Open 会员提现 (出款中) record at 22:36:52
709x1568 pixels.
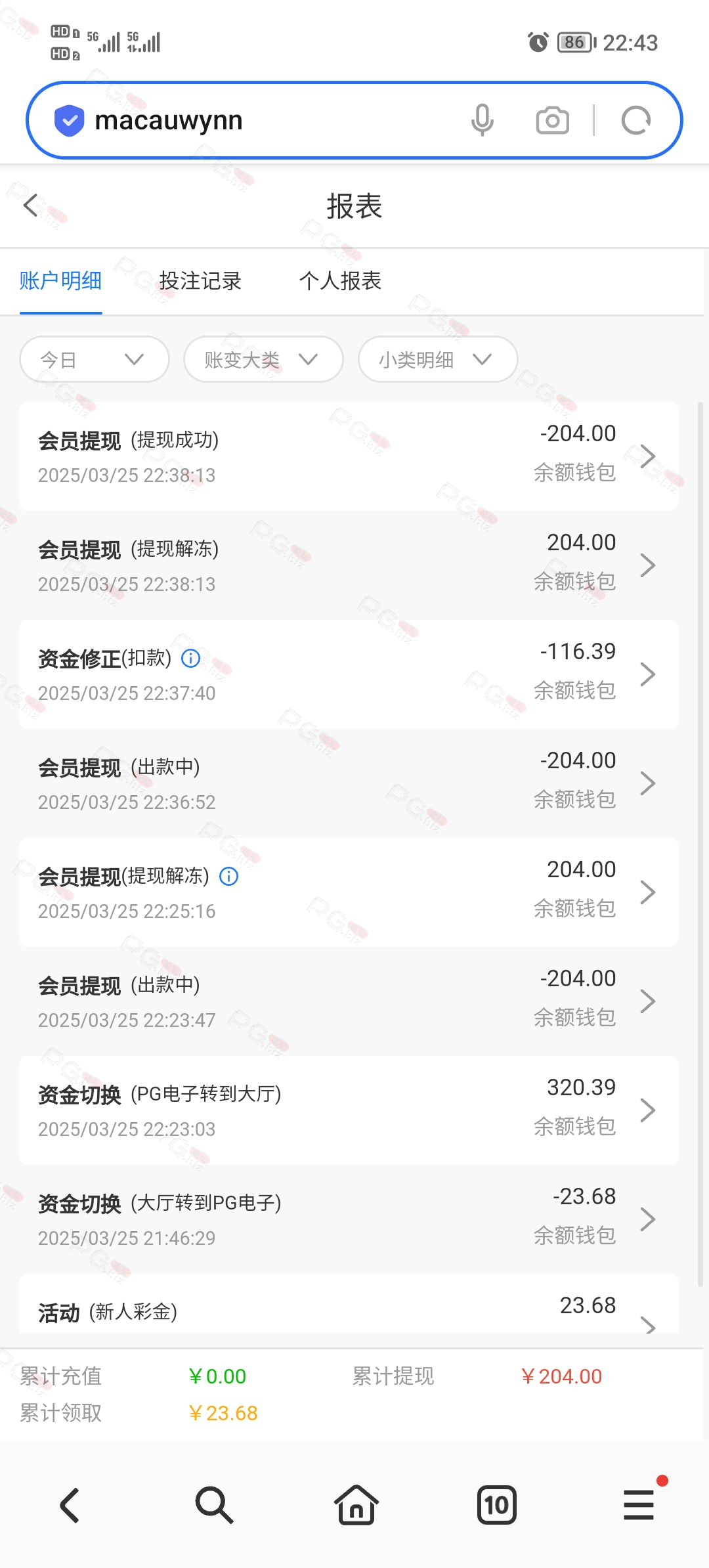tap(349, 783)
